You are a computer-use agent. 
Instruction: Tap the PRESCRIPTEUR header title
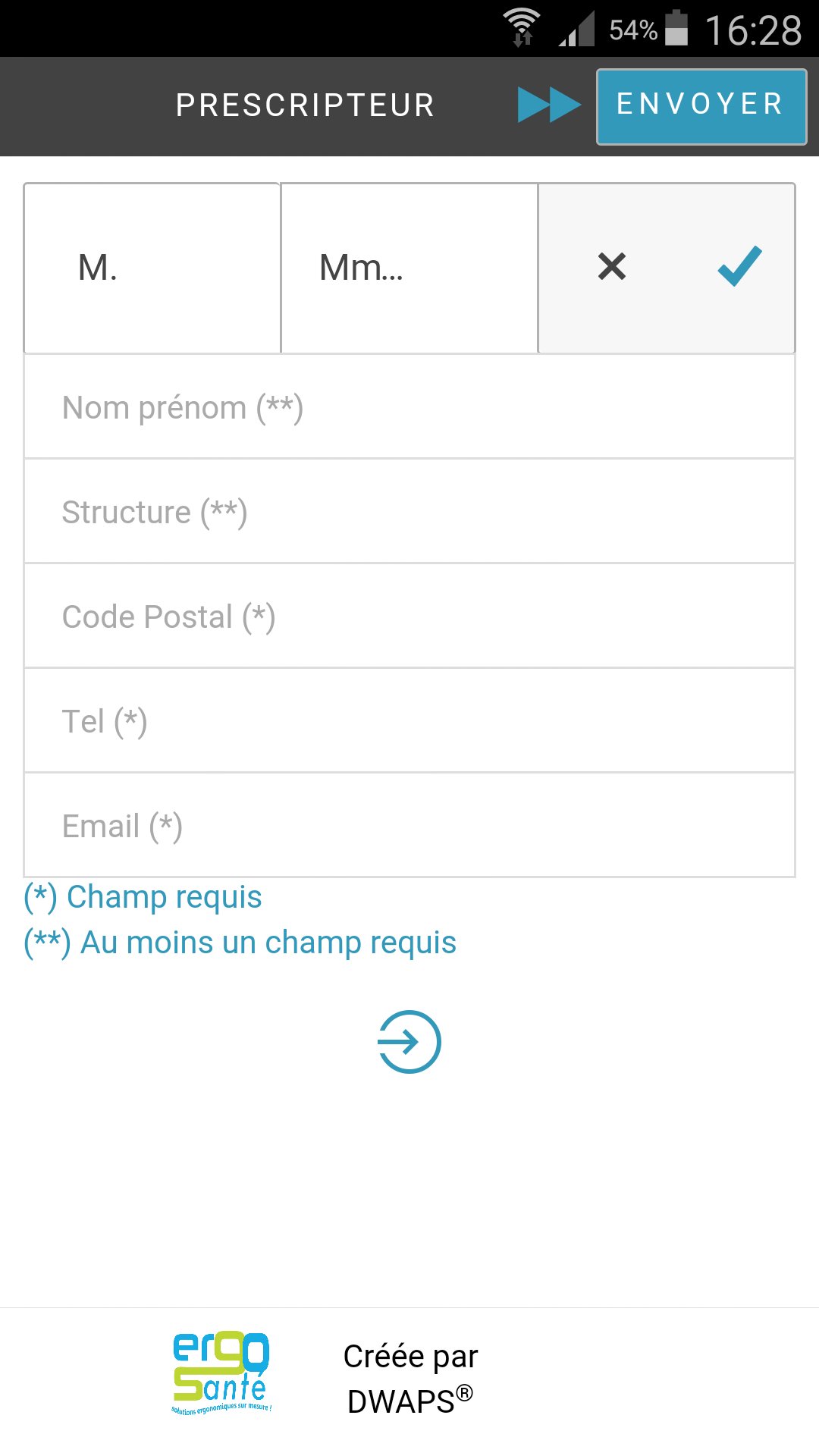(303, 105)
